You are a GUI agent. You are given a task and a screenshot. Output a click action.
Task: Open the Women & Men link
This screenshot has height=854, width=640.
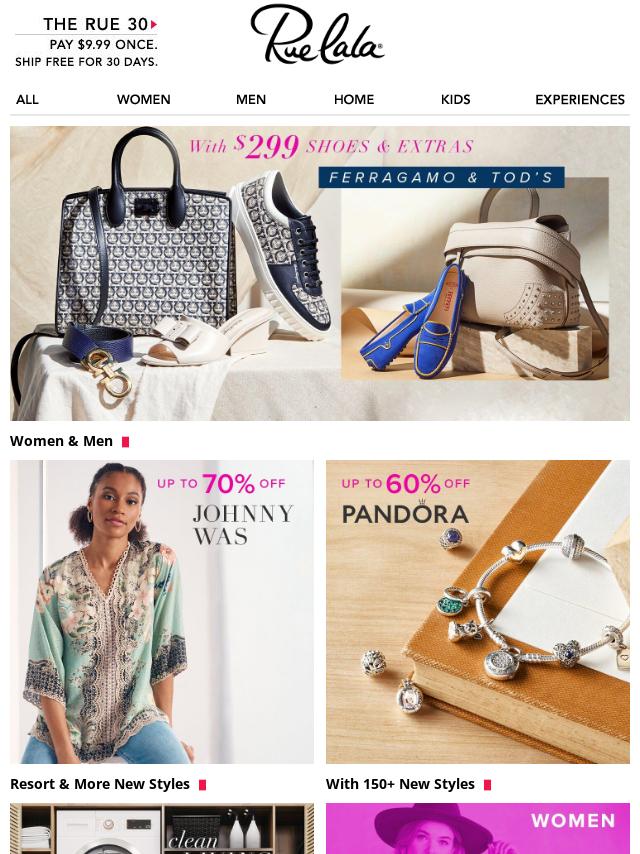[62, 441]
